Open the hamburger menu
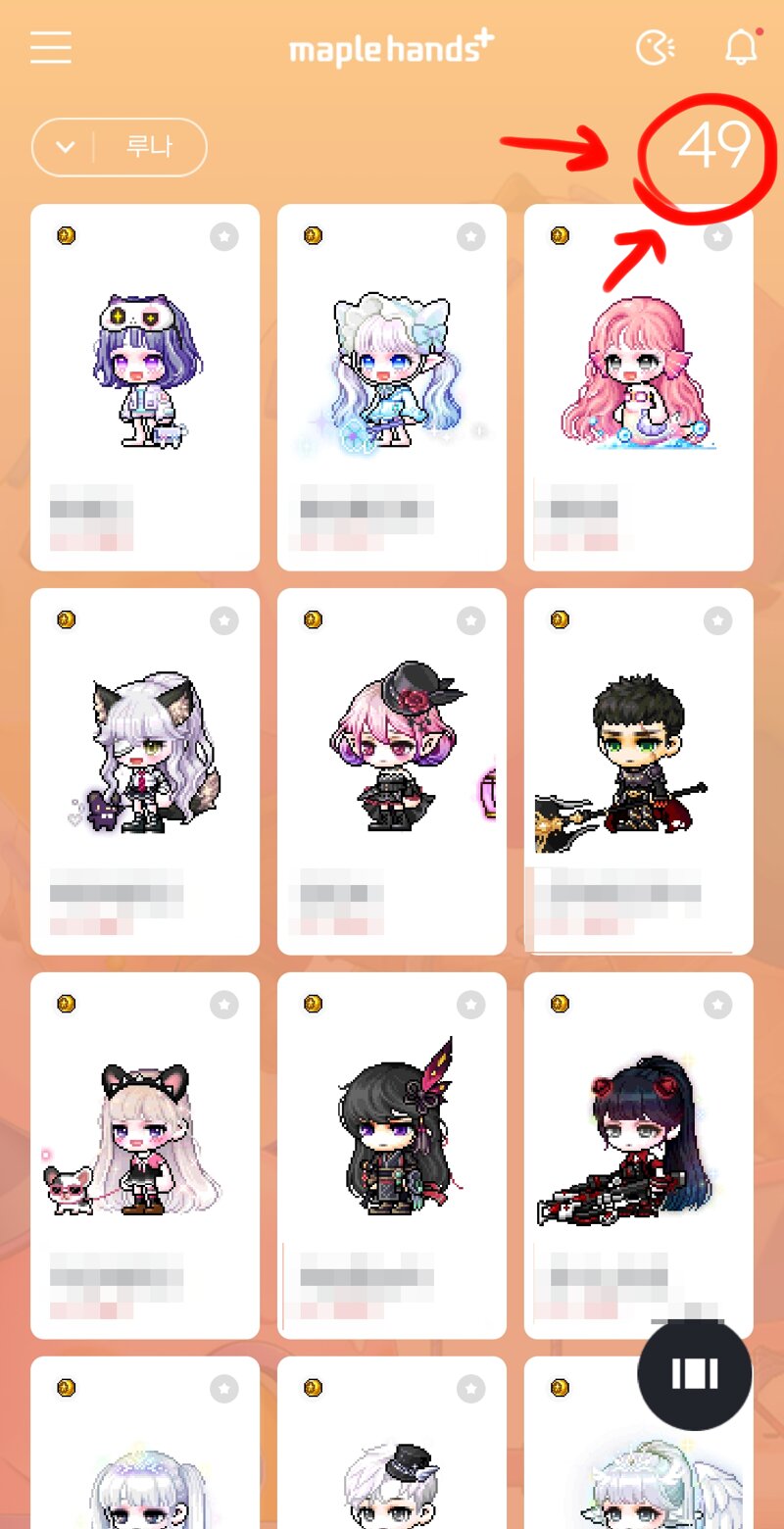 (x=51, y=47)
